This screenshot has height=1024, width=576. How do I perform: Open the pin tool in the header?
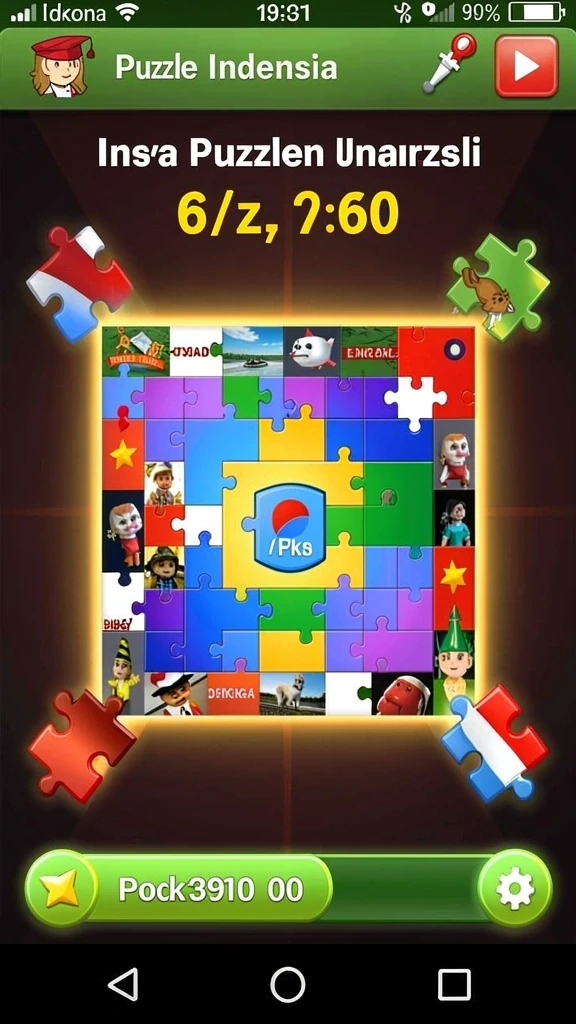(x=450, y=63)
